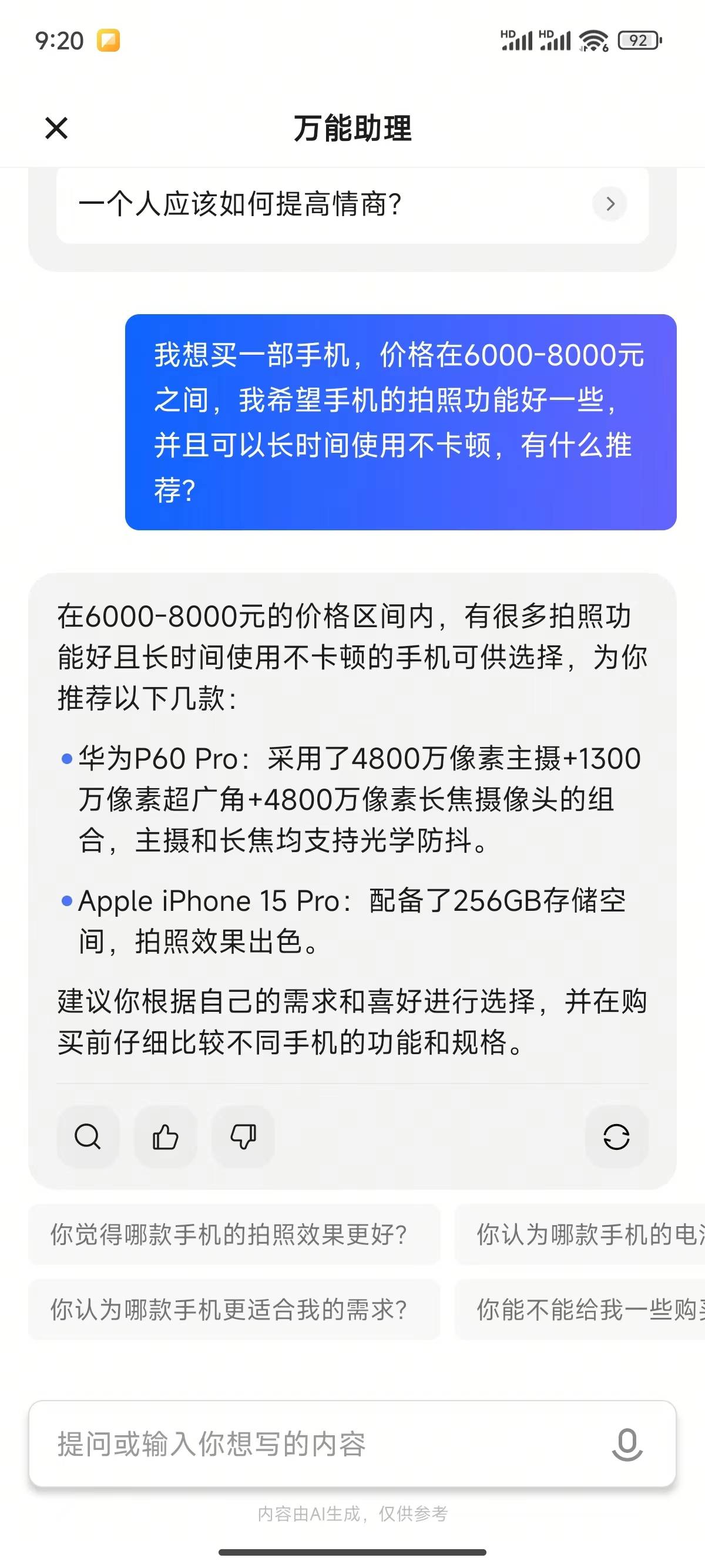Image resolution: width=705 pixels, height=1568 pixels.
Task: Ask 你觉得哪款手机的拍照效果更好?
Action: coord(234,1234)
